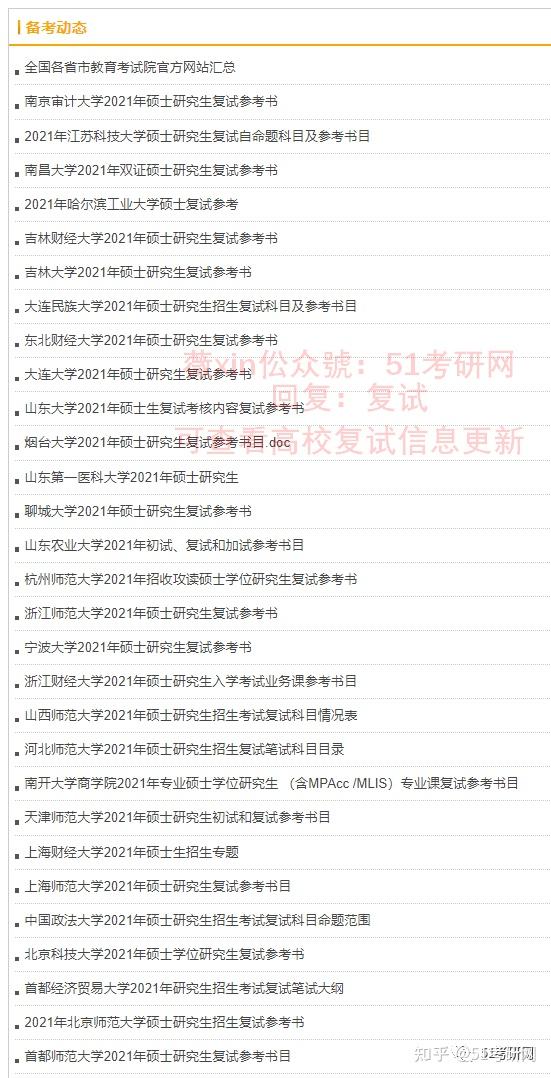The image size is (551, 1078).
Task: Open 上海财经大学2021年硕士生招生专题
Action: [x=131, y=852]
